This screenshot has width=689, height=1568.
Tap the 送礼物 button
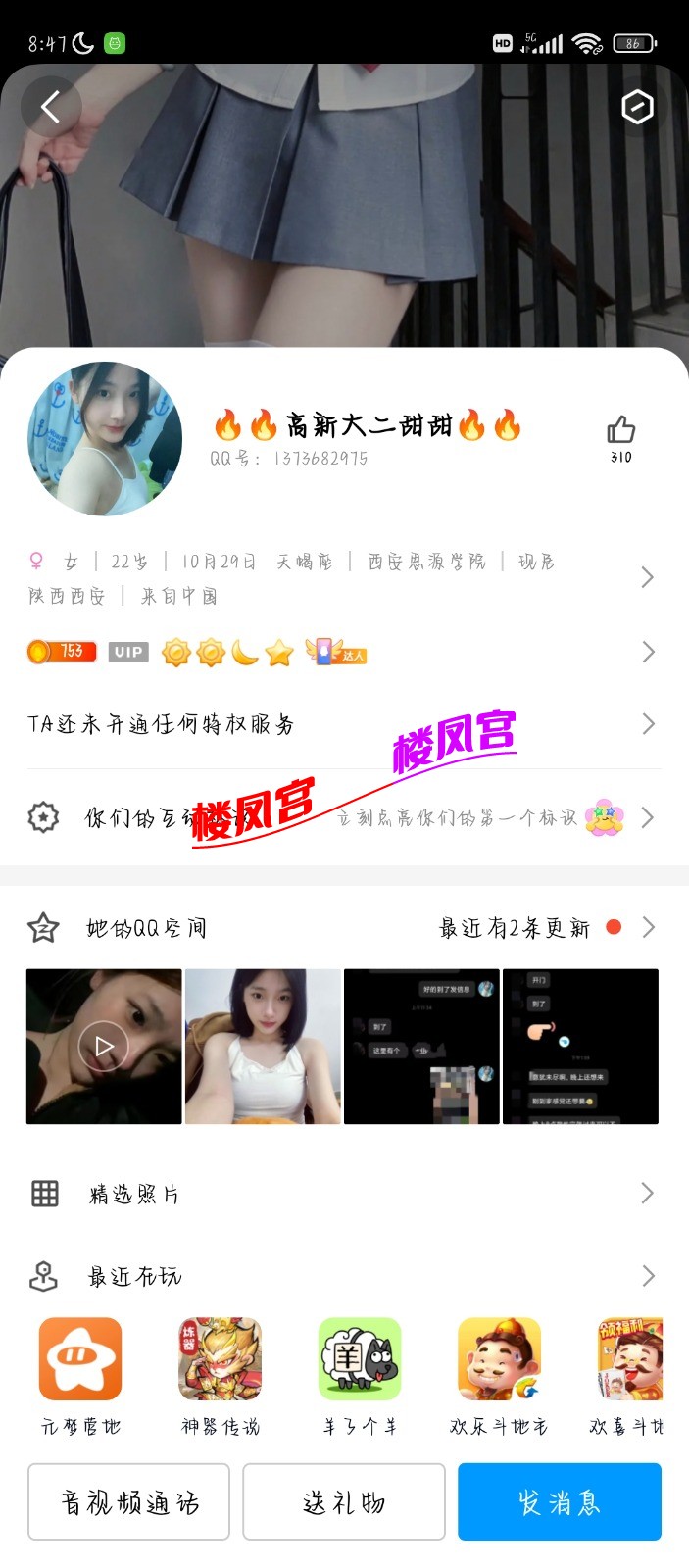coord(344,1501)
